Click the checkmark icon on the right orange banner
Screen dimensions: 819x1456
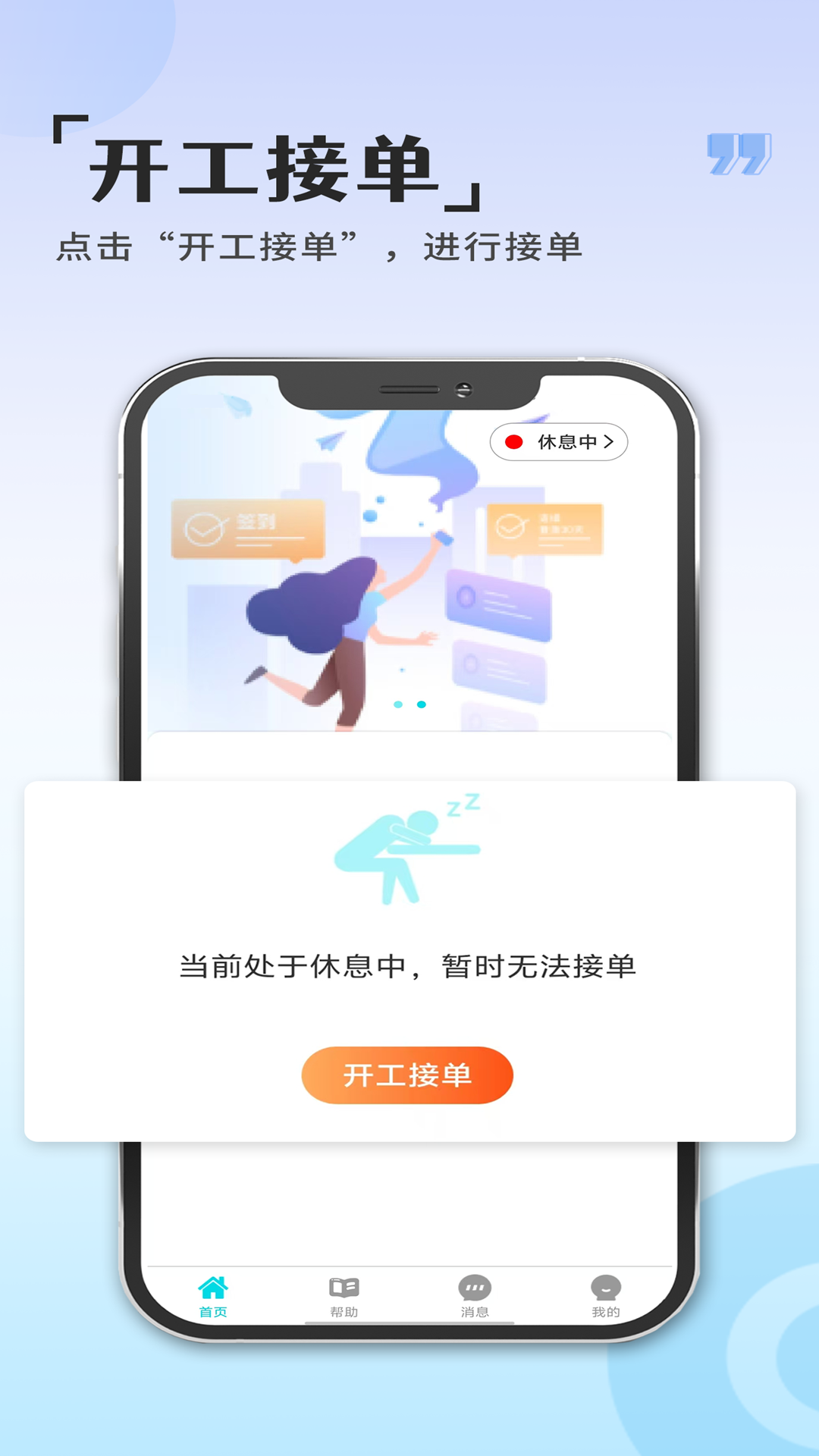510,526
